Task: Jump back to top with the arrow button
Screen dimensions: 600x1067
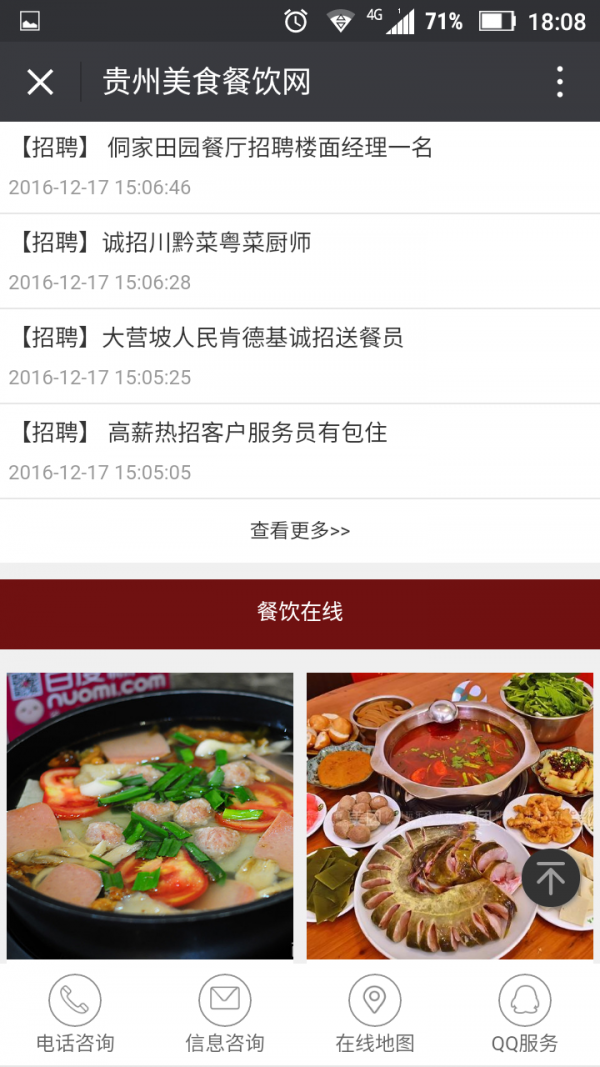Action: coord(550,879)
